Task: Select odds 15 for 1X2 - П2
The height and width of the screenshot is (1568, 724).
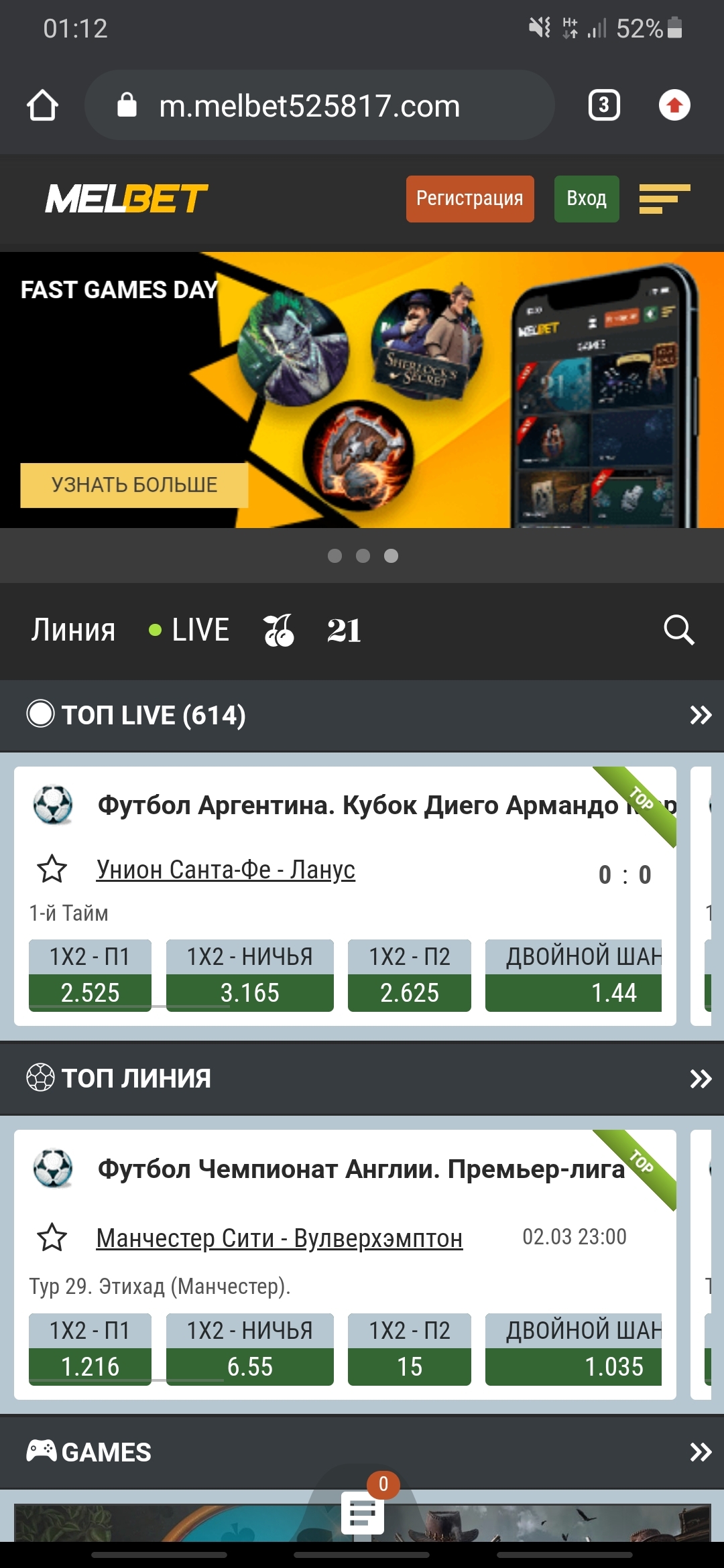Action: [x=409, y=1366]
